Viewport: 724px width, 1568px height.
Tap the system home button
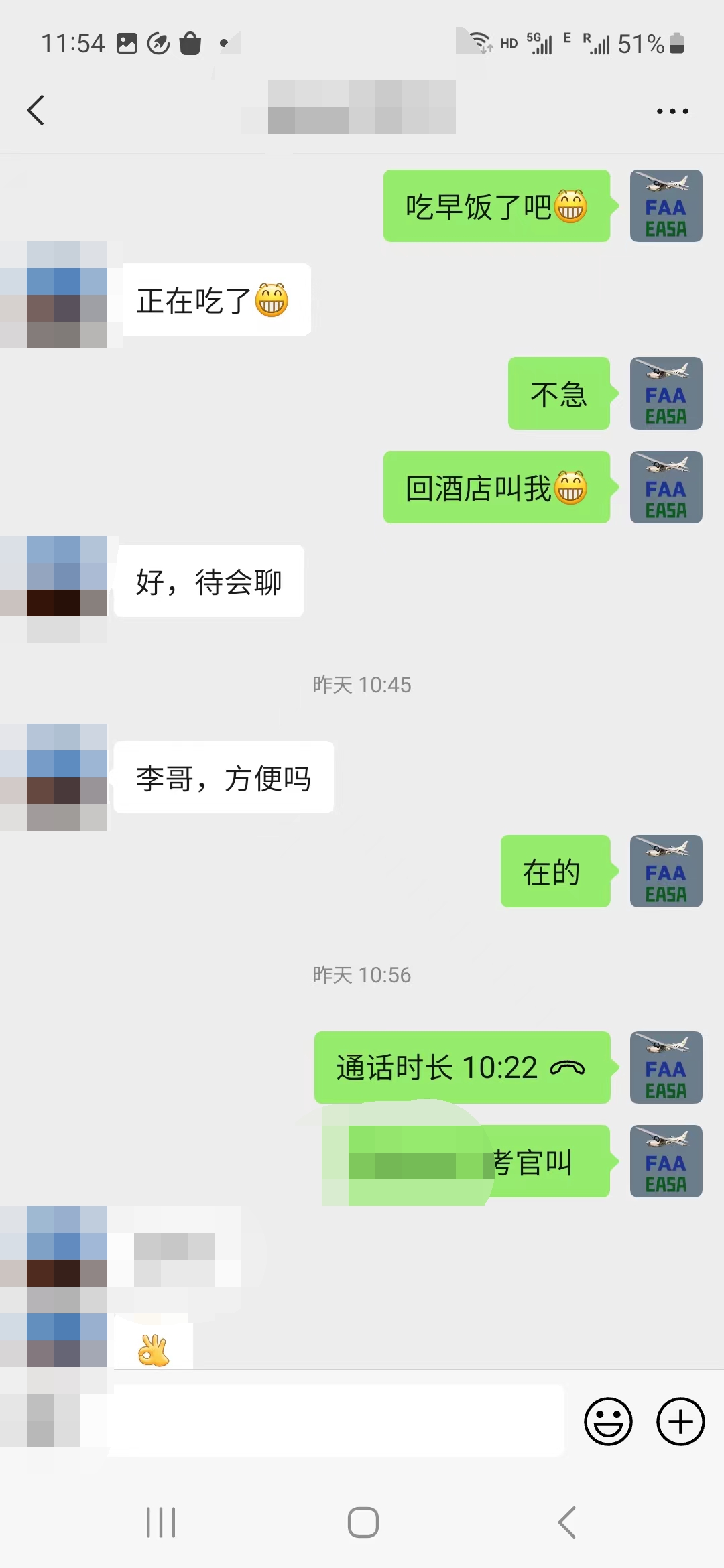pos(363,1522)
